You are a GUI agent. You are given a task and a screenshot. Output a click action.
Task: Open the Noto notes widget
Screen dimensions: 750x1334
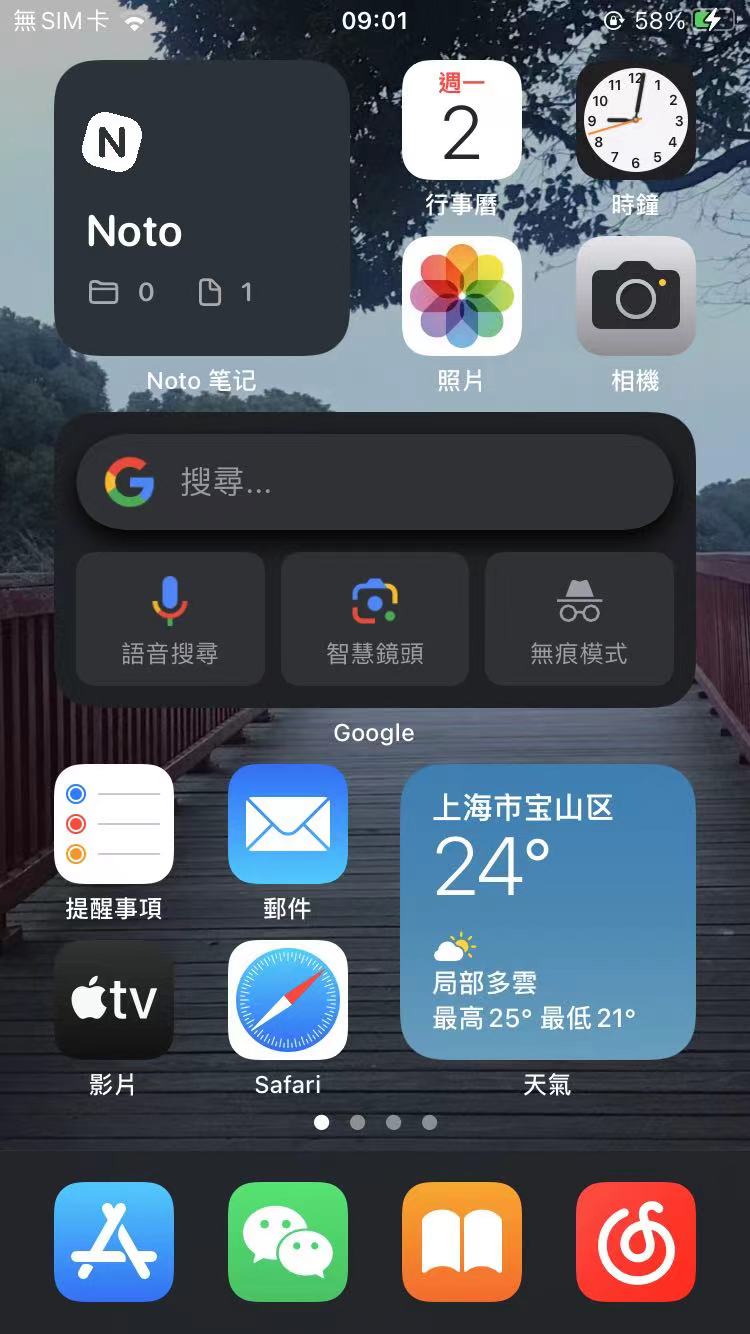tap(201, 208)
